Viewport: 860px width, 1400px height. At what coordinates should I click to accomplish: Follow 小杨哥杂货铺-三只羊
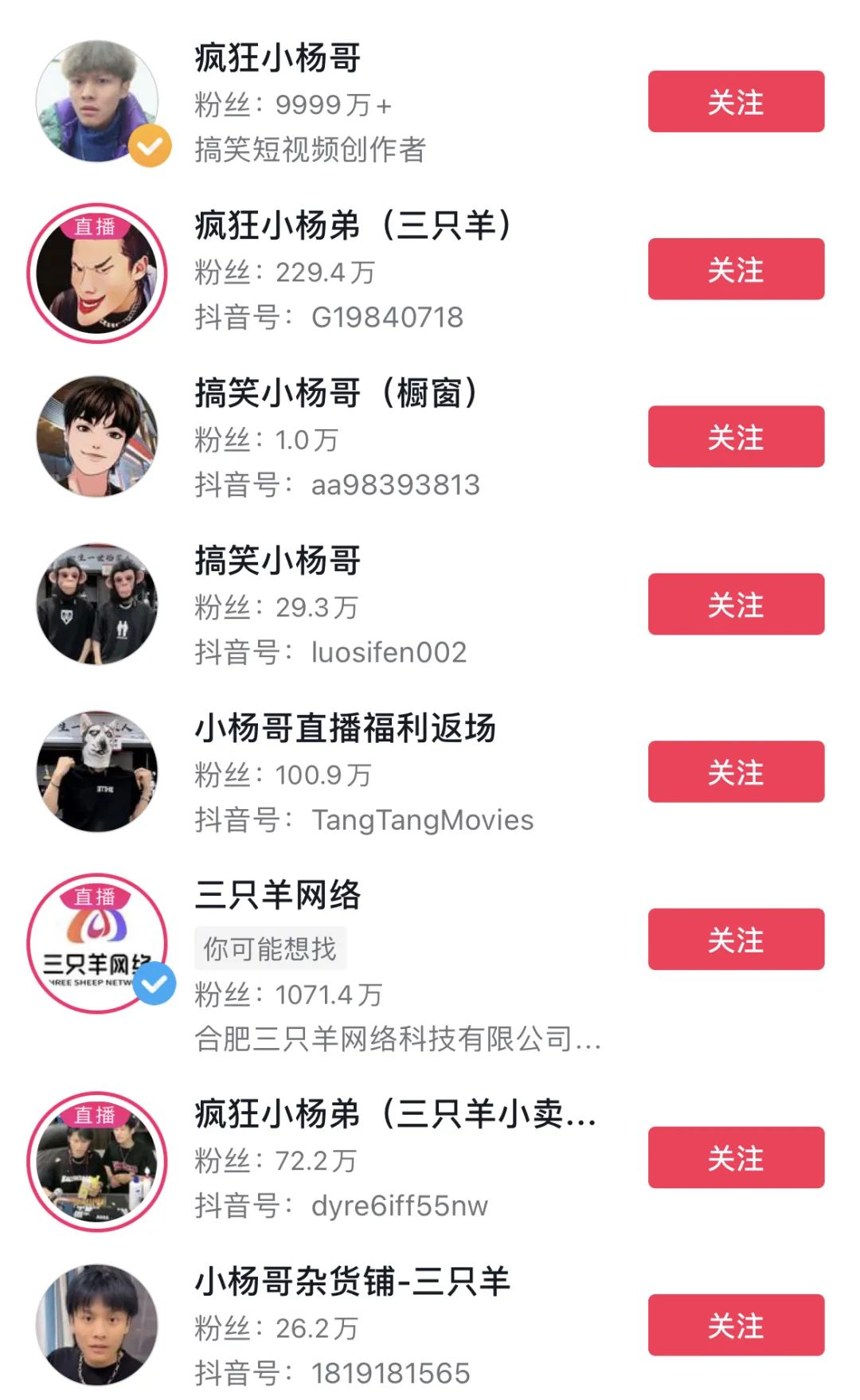(x=735, y=1325)
